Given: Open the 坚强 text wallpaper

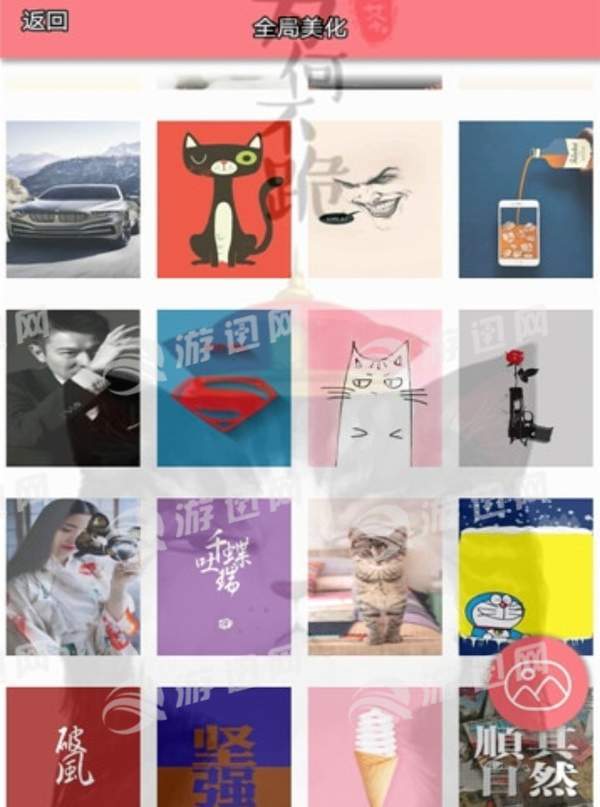Looking at the screenshot, I should 224,748.
